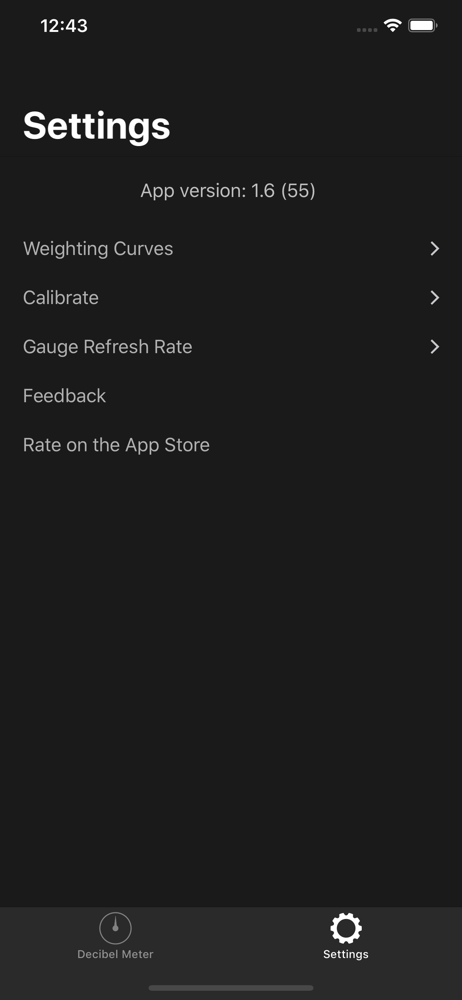This screenshot has height=1000, width=462.
Task: Select the Settings tab
Action: pos(346,936)
